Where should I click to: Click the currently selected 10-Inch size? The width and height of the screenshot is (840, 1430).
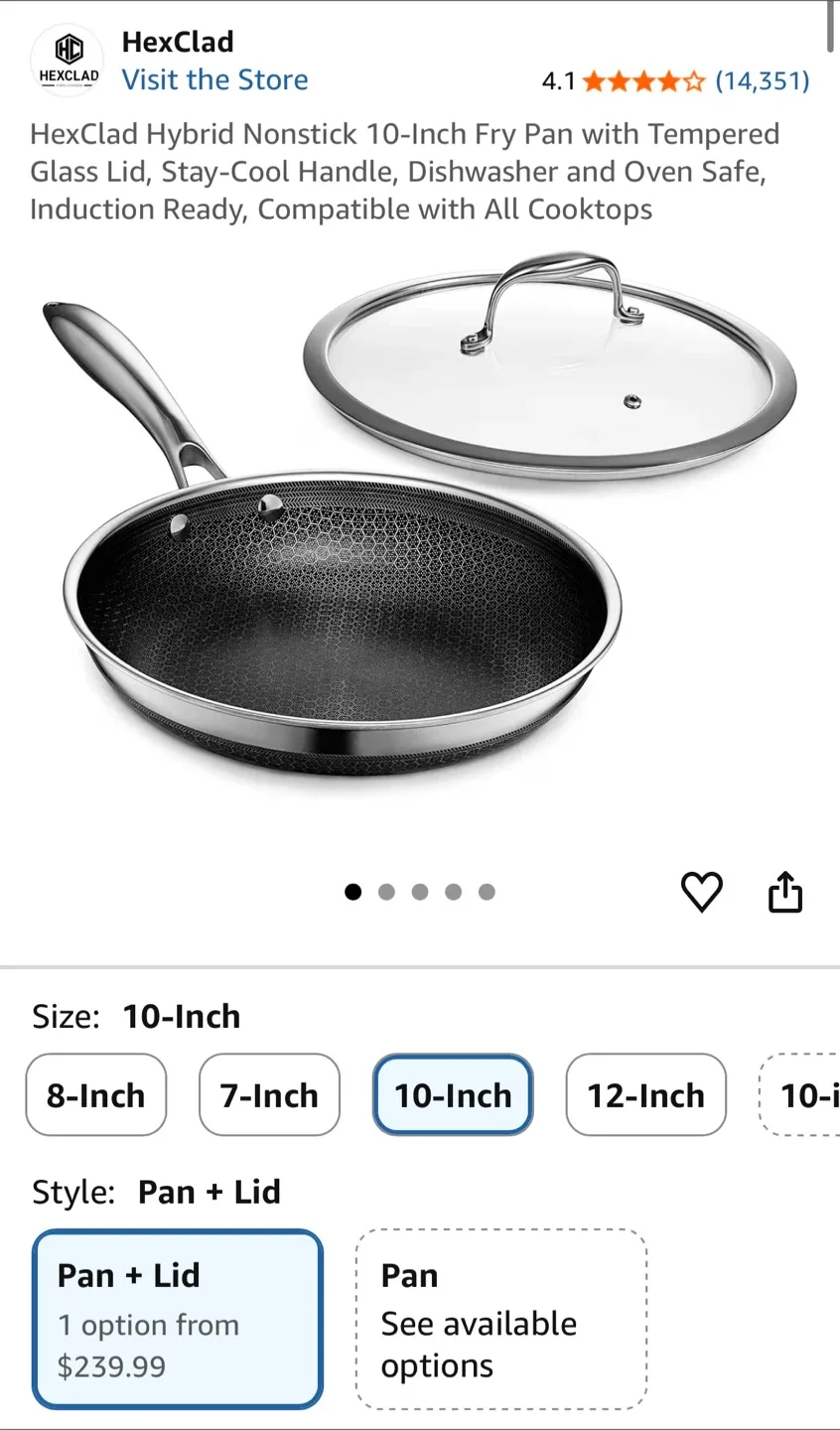(x=453, y=1095)
